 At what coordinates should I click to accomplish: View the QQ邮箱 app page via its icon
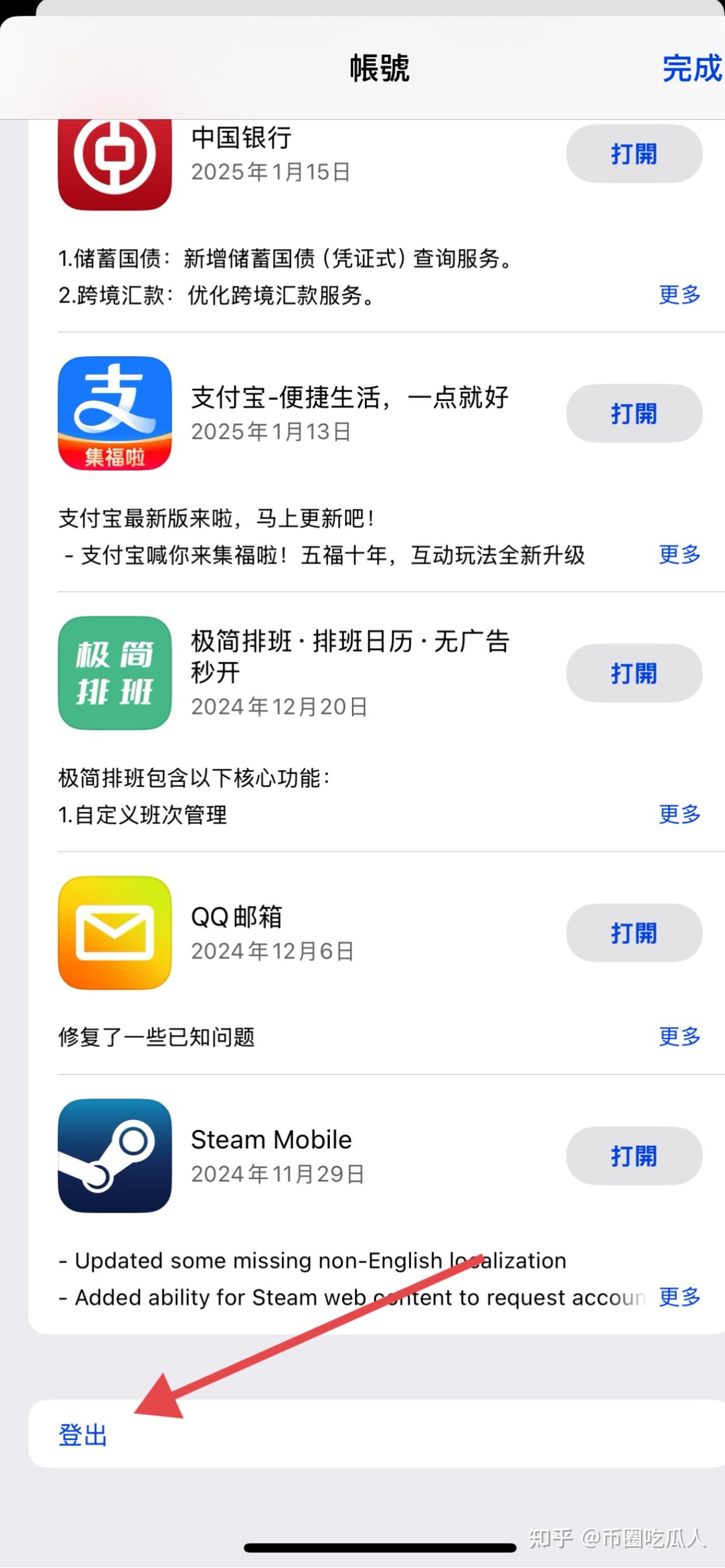click(115, 932)
